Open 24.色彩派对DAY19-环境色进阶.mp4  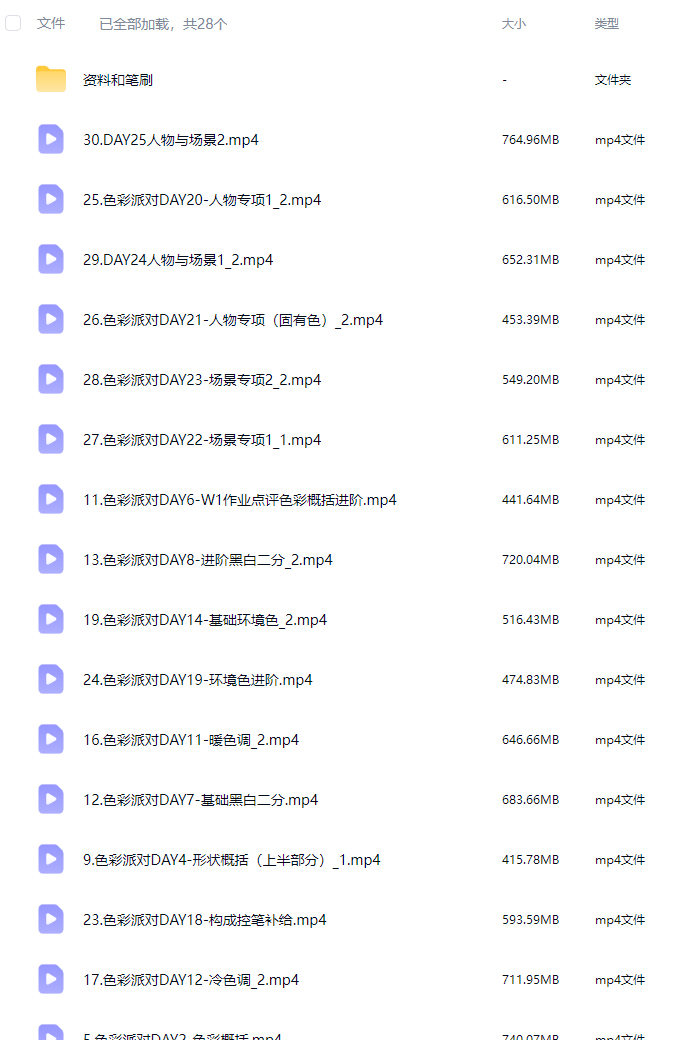pos(197,680)
